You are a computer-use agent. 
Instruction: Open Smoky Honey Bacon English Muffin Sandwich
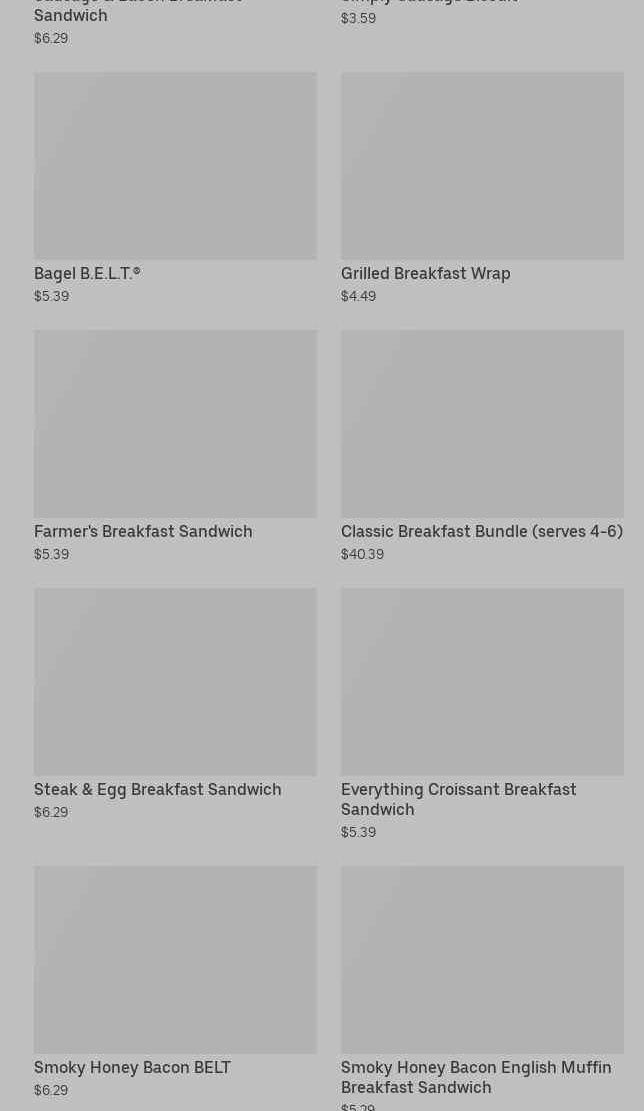[482, 988]
